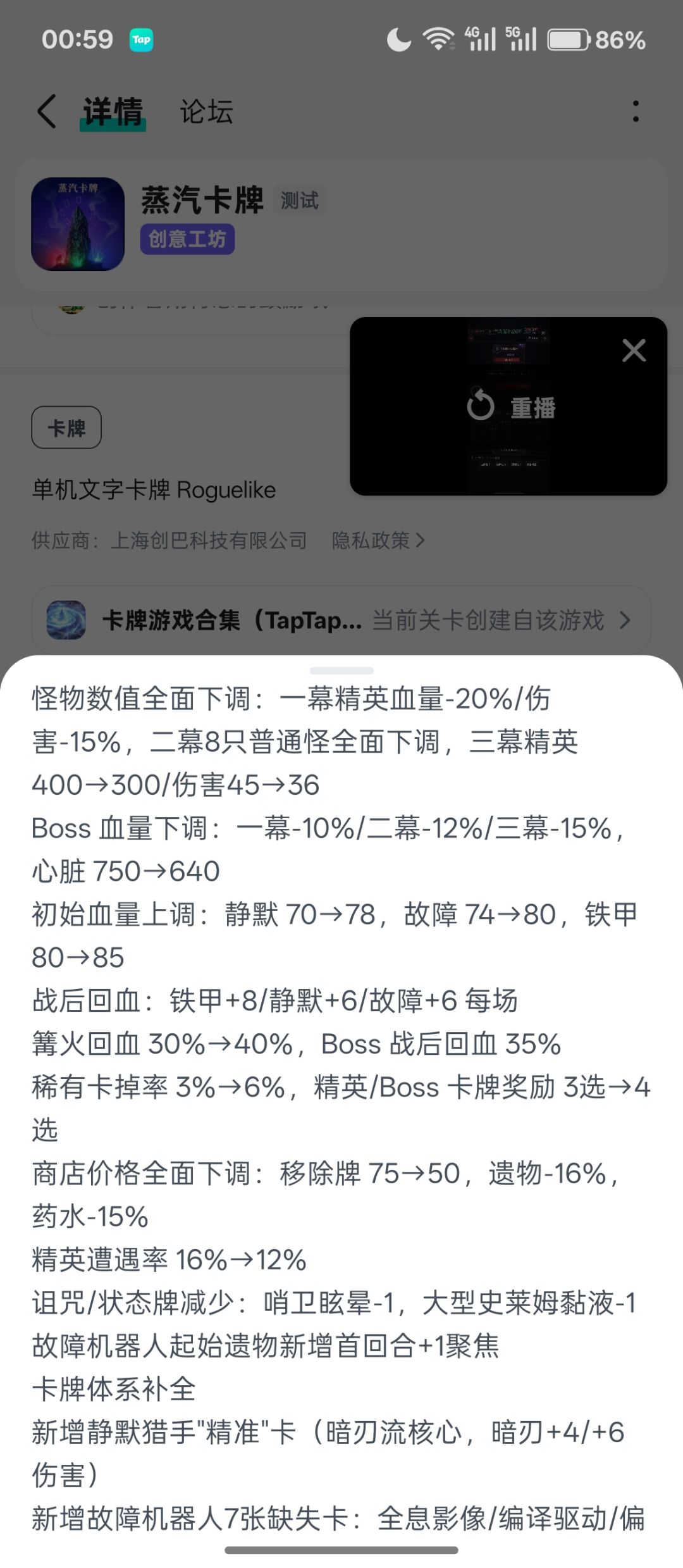Replay the video with 重播
The width and height of the screenshot is (683, 1568).
coord(511,407)
